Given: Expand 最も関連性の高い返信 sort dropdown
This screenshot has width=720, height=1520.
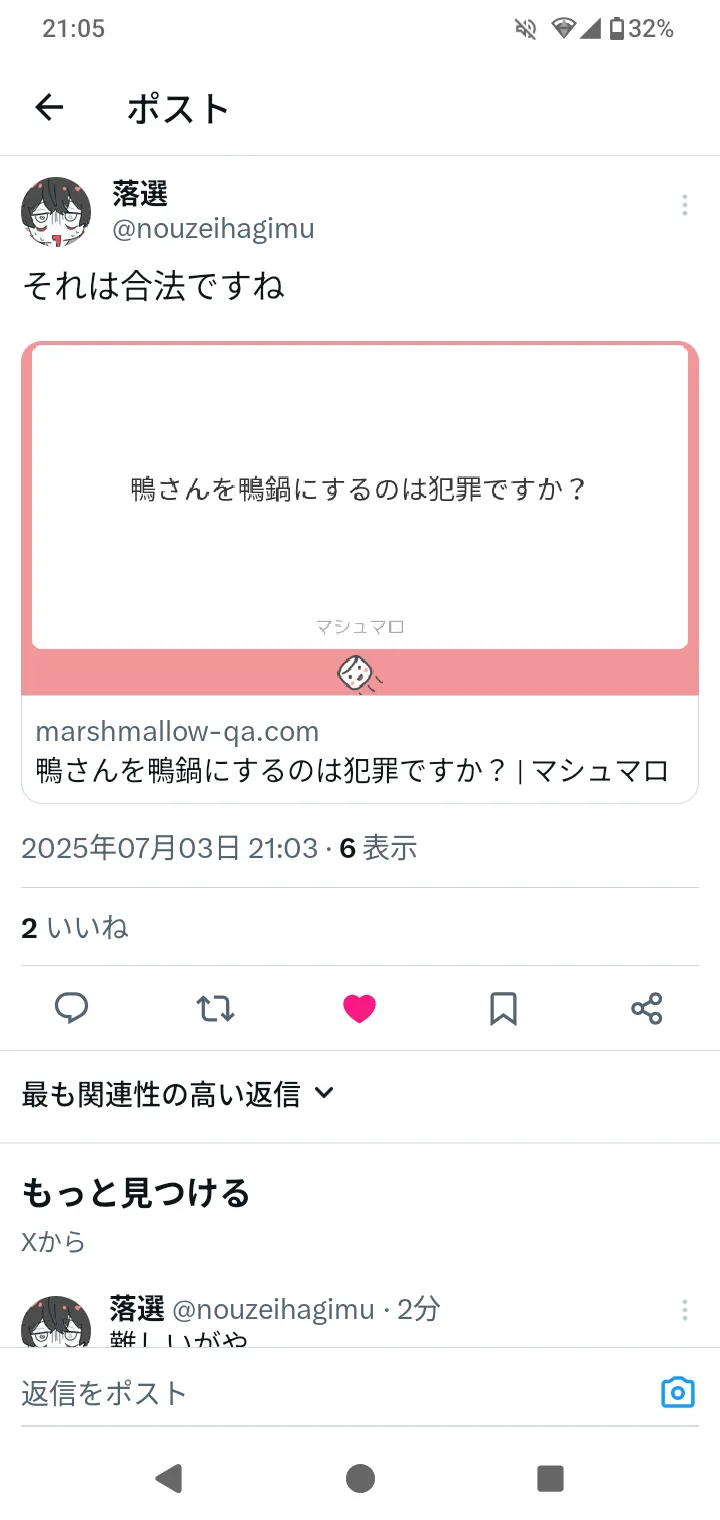Looking at the screenshot, I should click(178, 1094).
